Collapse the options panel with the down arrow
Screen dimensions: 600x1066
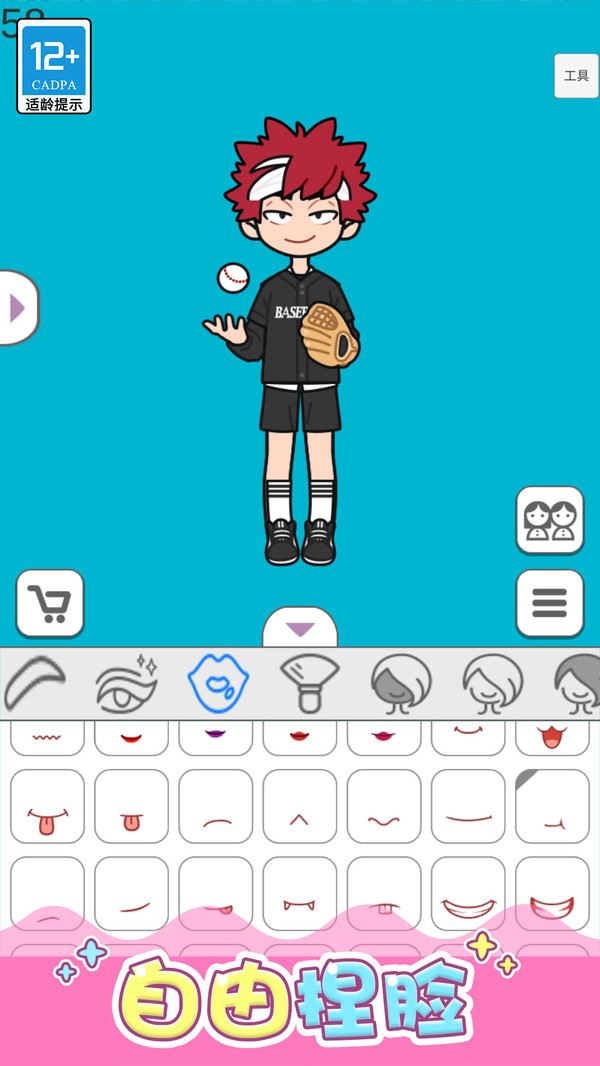point(300,629)
